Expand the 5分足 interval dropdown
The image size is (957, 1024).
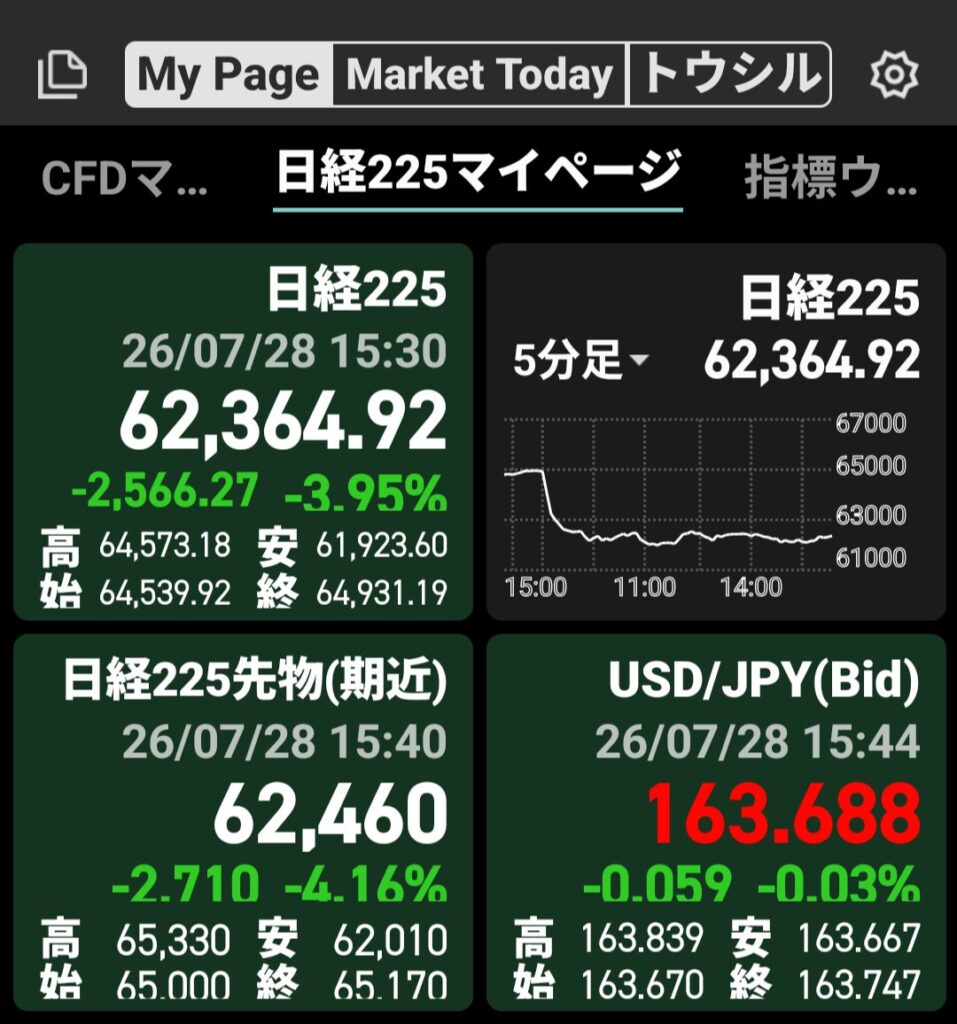coord(581,360)
